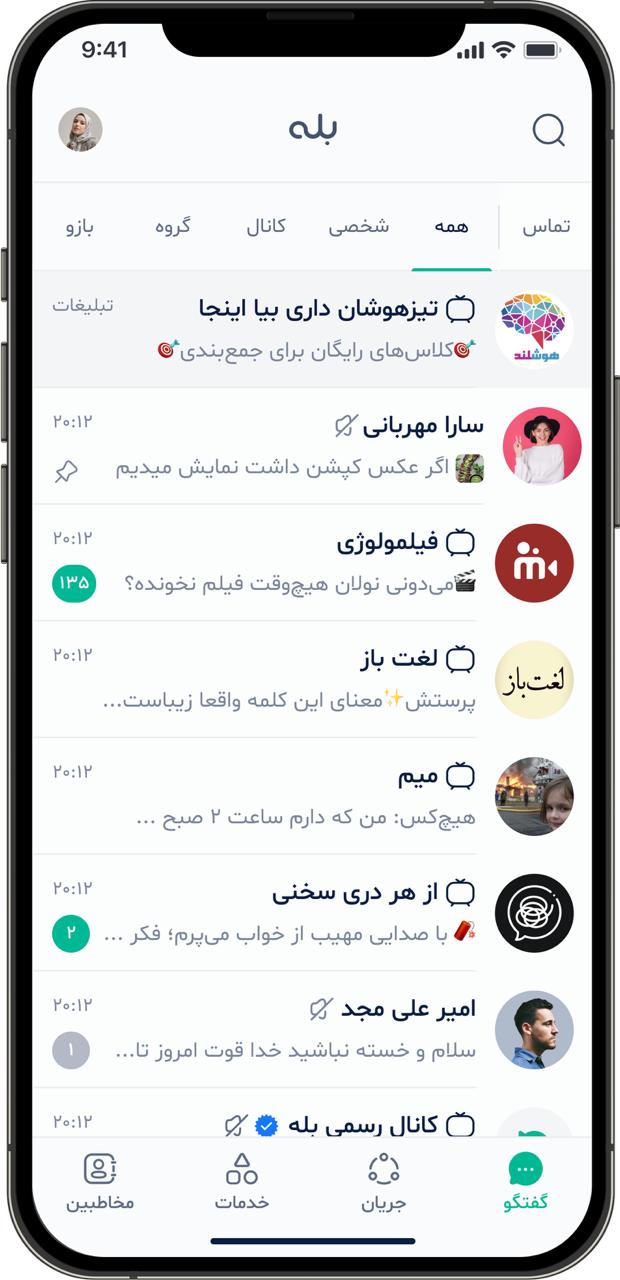The width and height of the screenshot is (620, 1280).
Task: Select the گفتگو bottom tab
Action: click(x=526, y=1182)
